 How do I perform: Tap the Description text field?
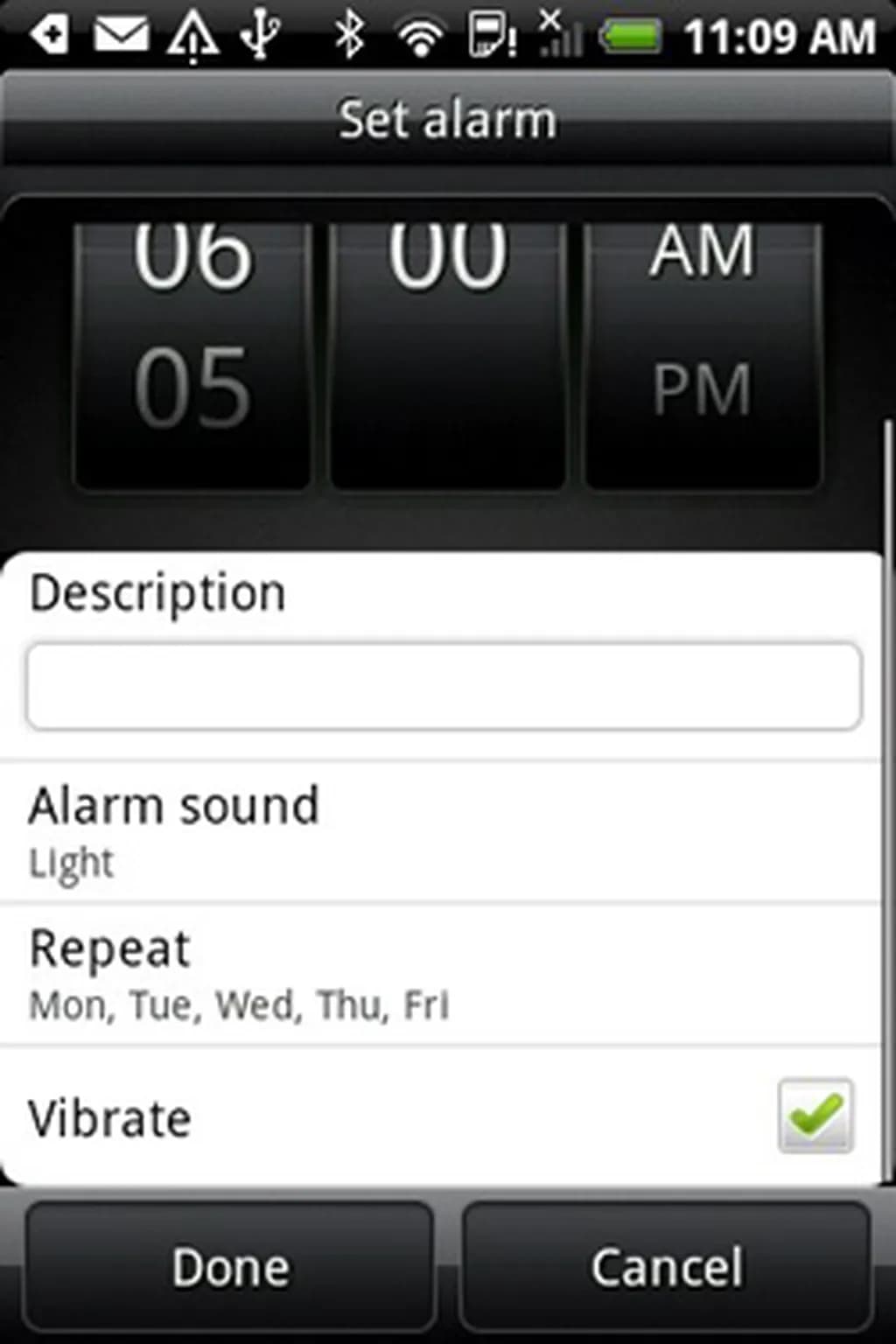[444, 686]
